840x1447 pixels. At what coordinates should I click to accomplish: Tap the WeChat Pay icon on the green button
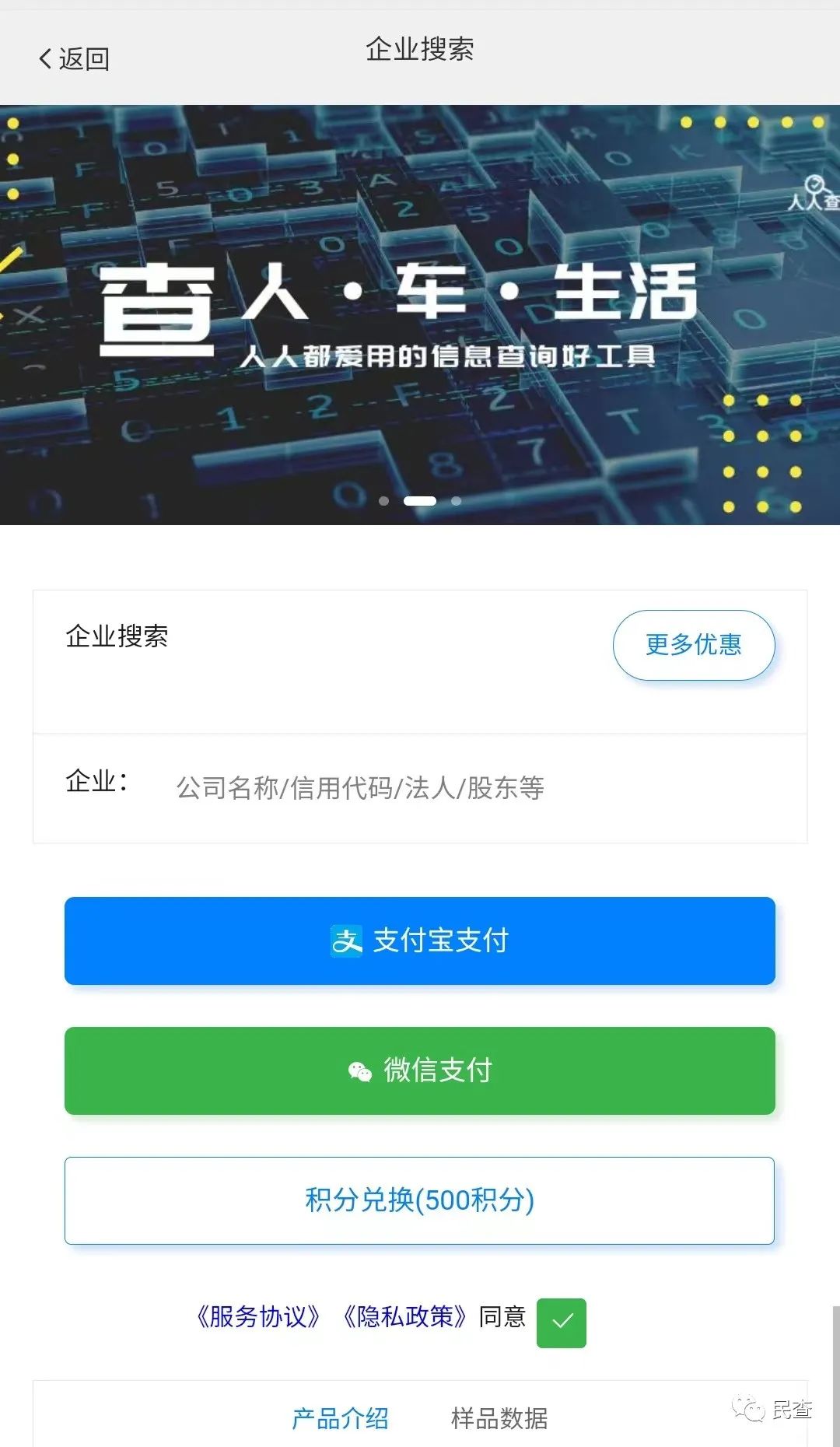pos(359,1070)
